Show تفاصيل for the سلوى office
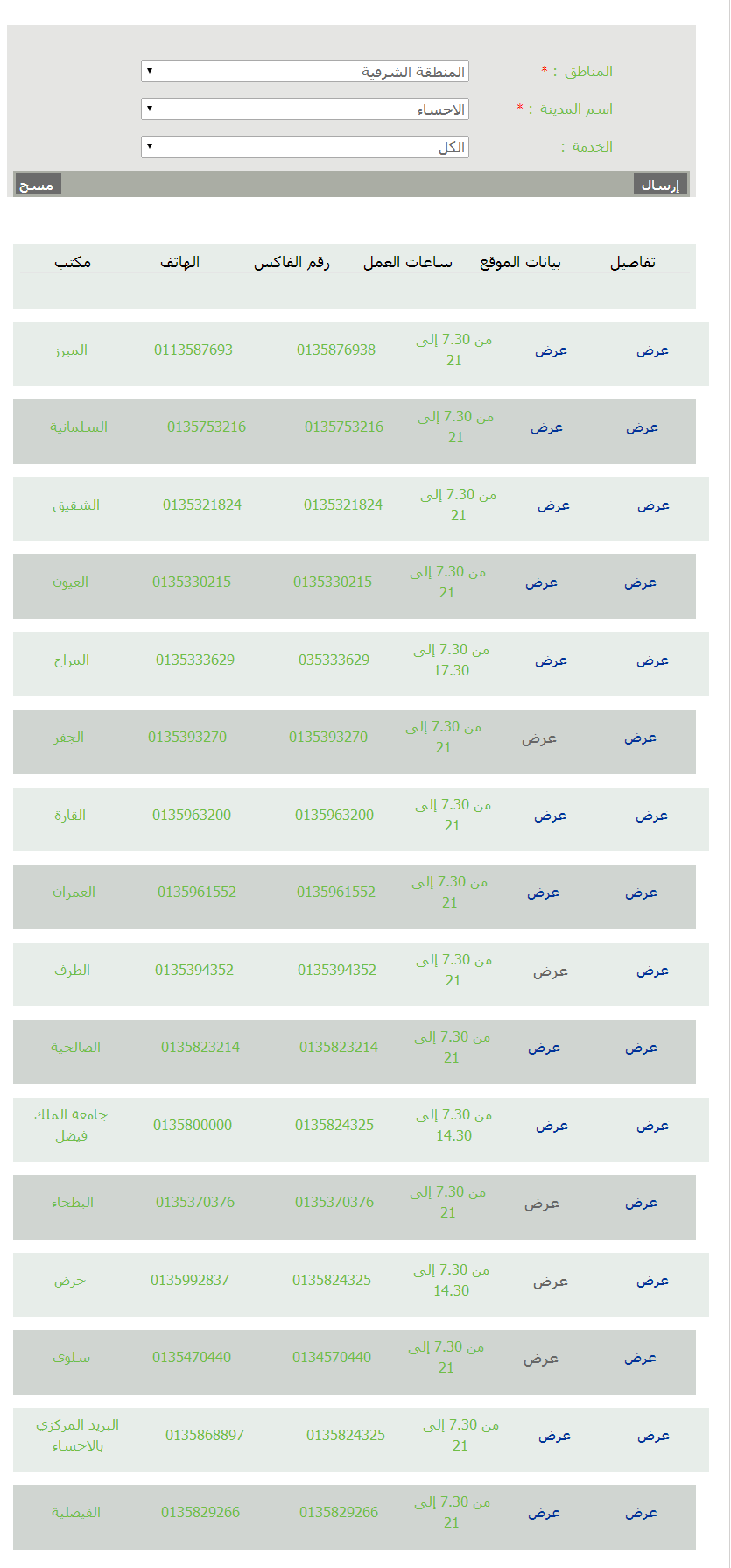This screenshot has height=1568, width=731. [x=640, y=1358]
